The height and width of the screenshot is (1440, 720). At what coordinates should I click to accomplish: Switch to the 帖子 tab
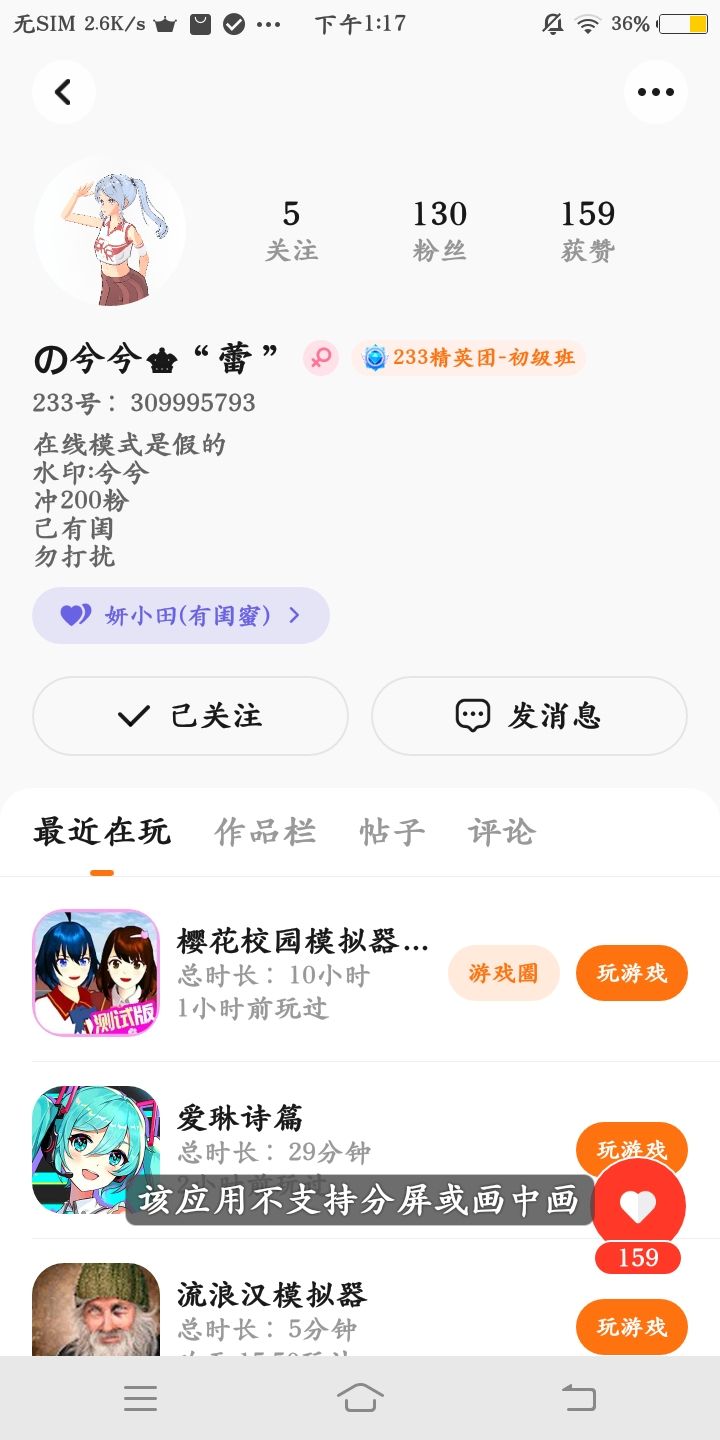tap(392, 831)
